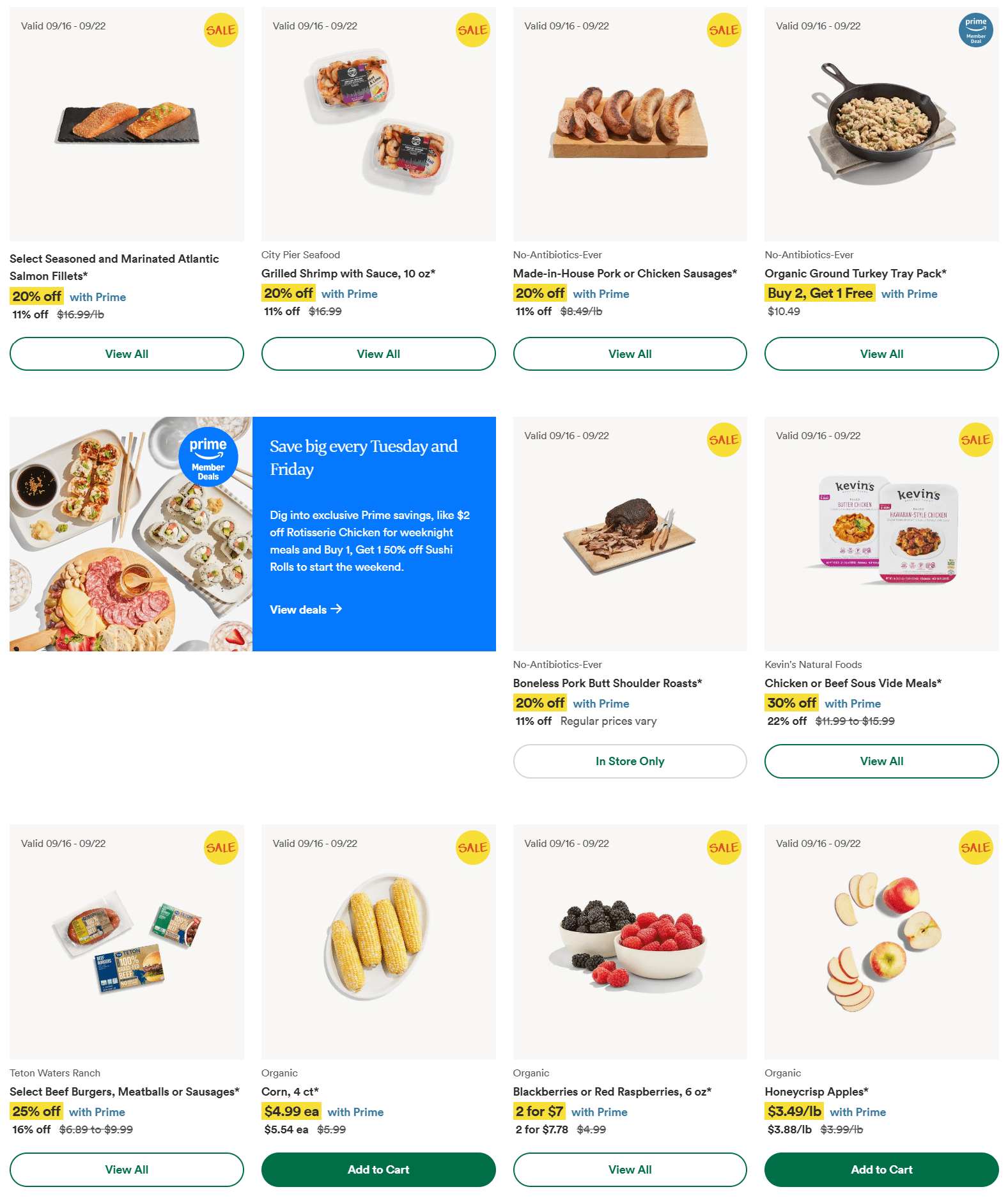The image size is (1008, 1203).
Task: Open the Grilled Shrimp product image
Action: tap(378, 124)
